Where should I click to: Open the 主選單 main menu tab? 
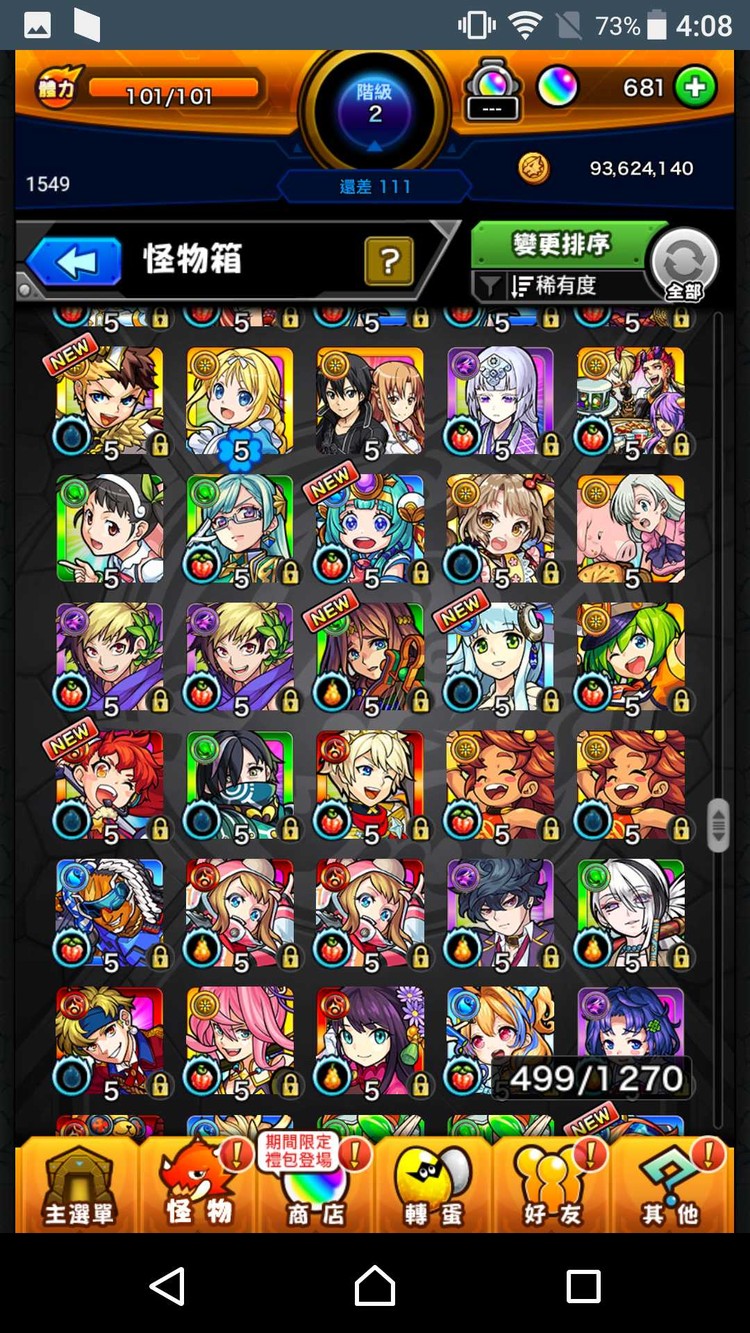(78, 1185)
